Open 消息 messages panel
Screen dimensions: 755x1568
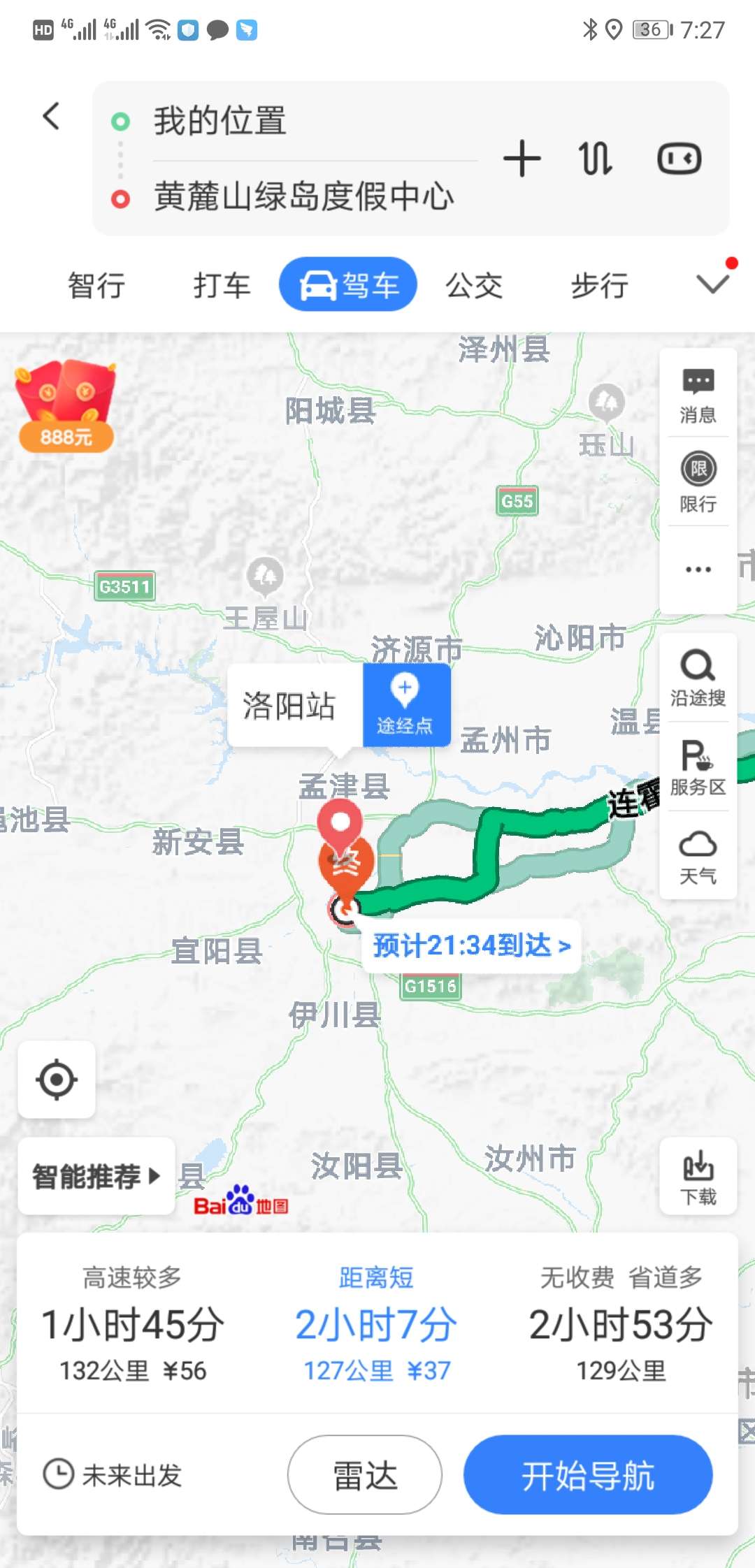point(698,395)
